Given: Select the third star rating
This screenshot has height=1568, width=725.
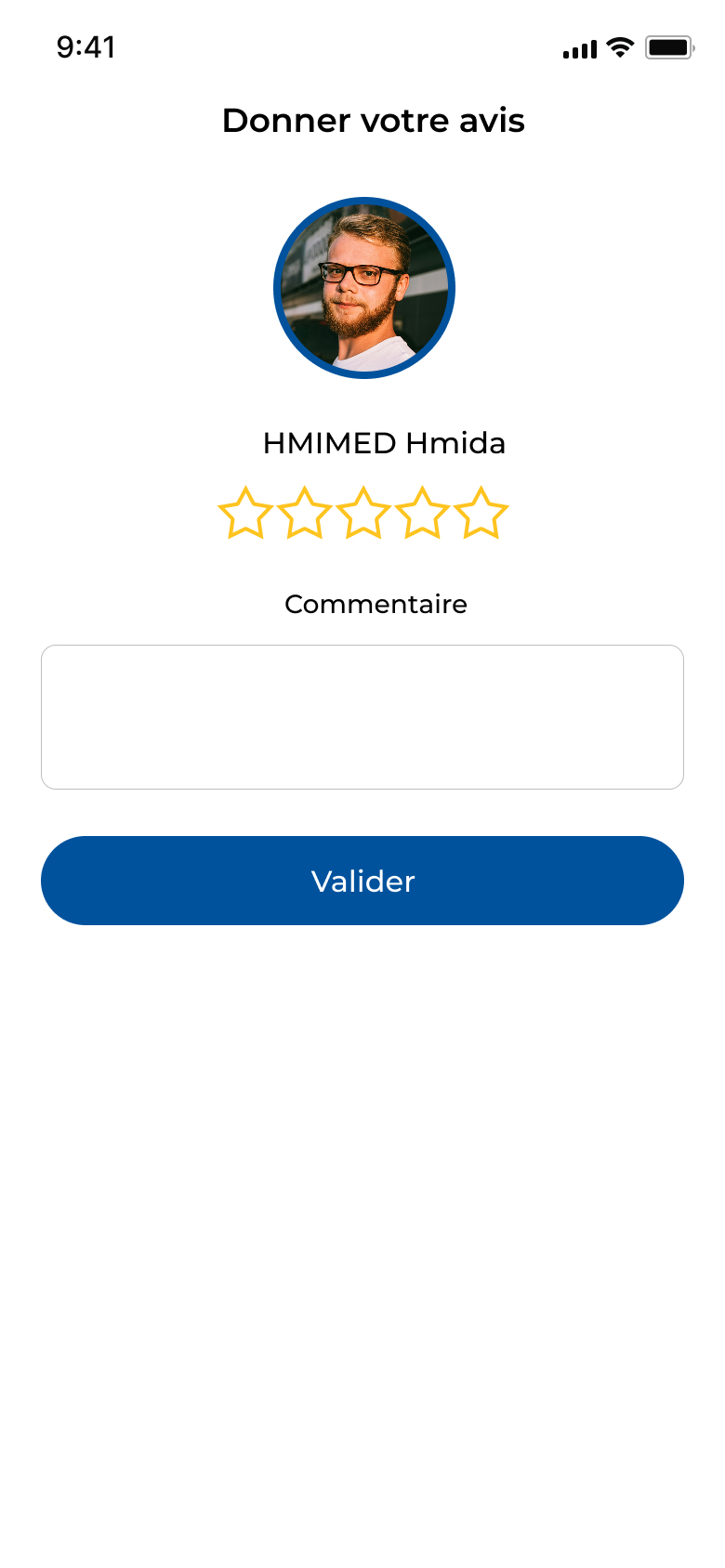Looking at the screenshot, I should (363, 514).
